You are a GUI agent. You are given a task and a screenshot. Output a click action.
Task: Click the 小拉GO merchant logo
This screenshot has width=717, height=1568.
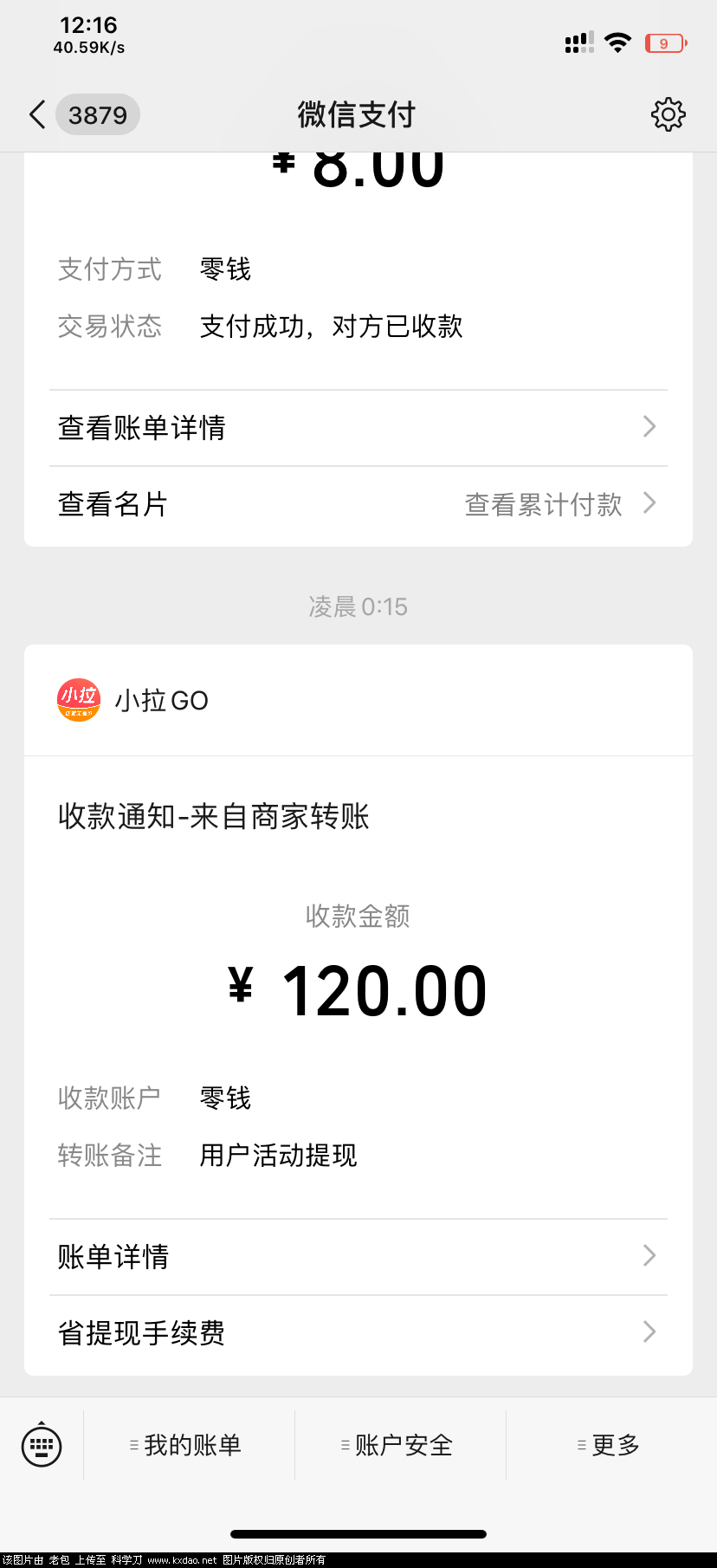coord(78,699)
